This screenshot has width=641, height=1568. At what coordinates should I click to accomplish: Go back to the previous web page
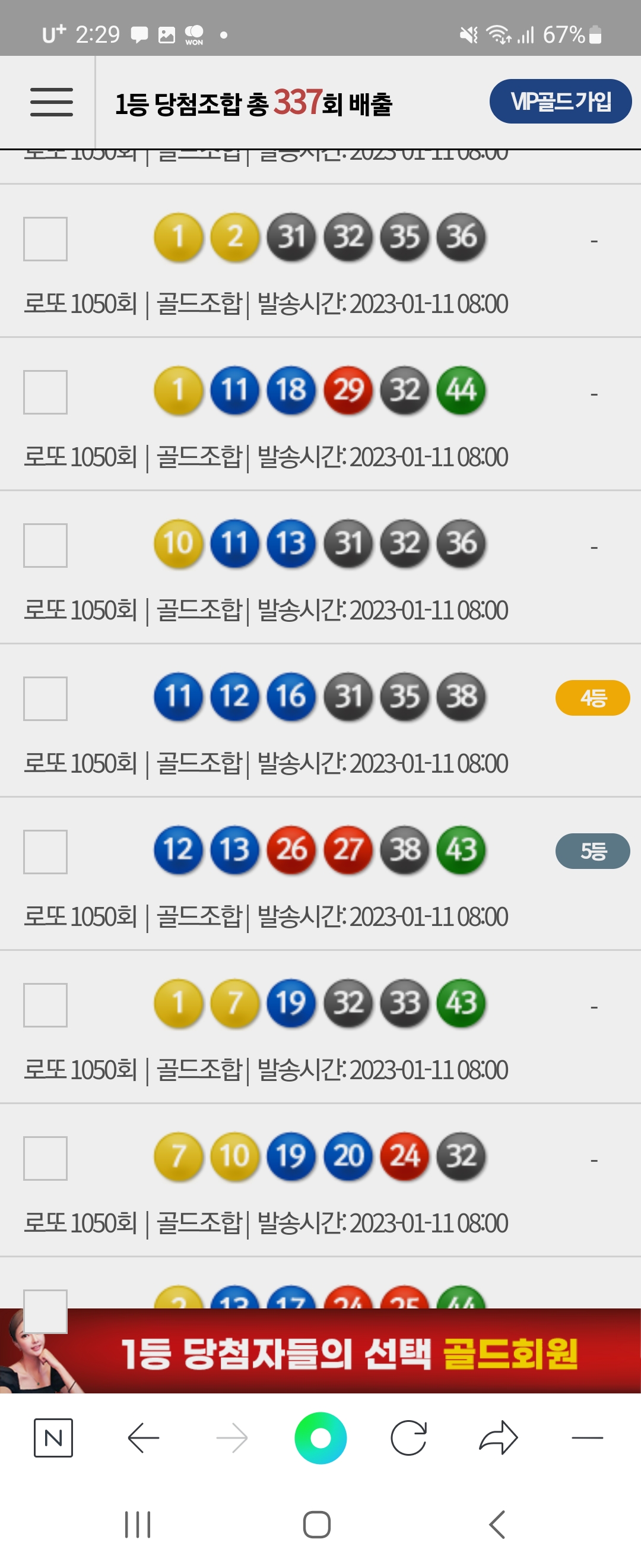tap(144, 1439)
